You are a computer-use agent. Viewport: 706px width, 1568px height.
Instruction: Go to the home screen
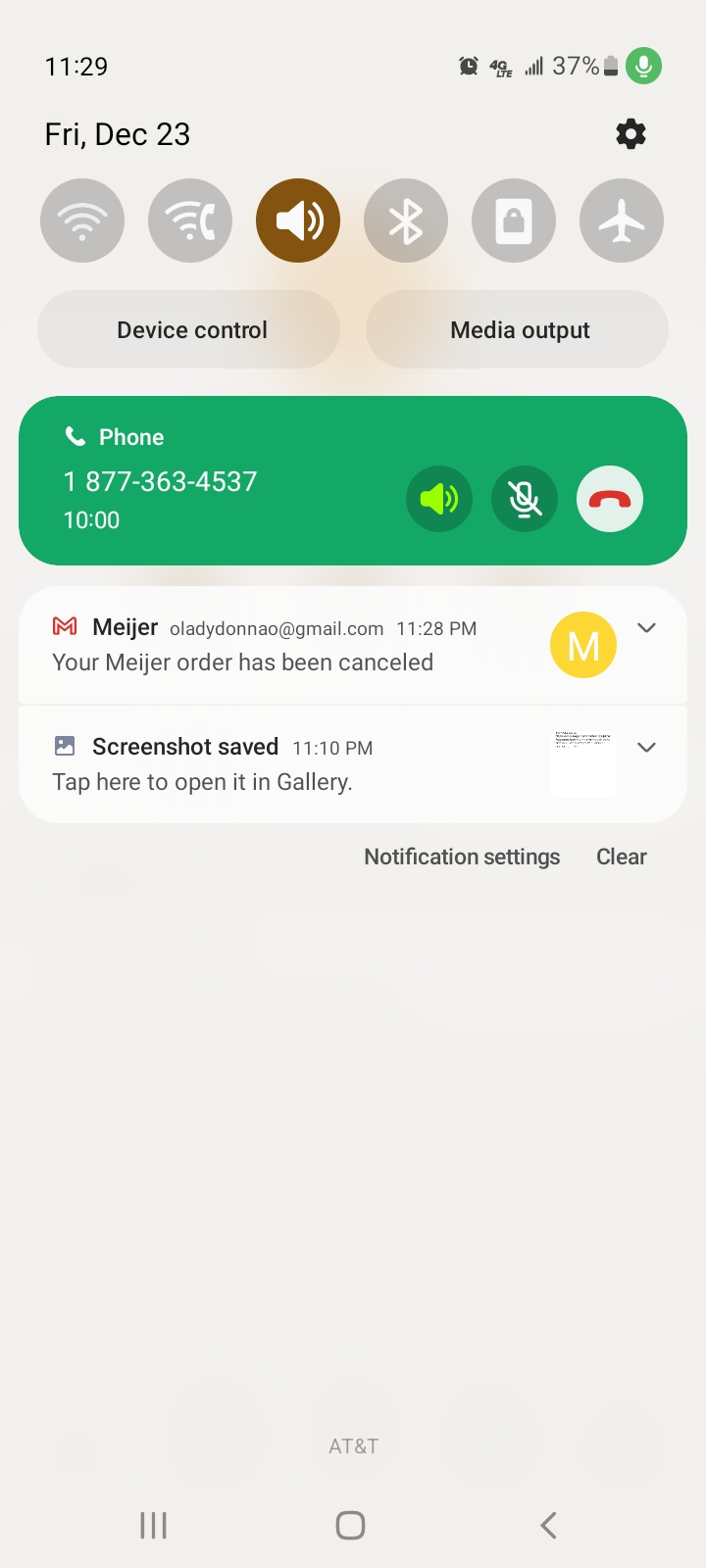[x=350, y=1525]
